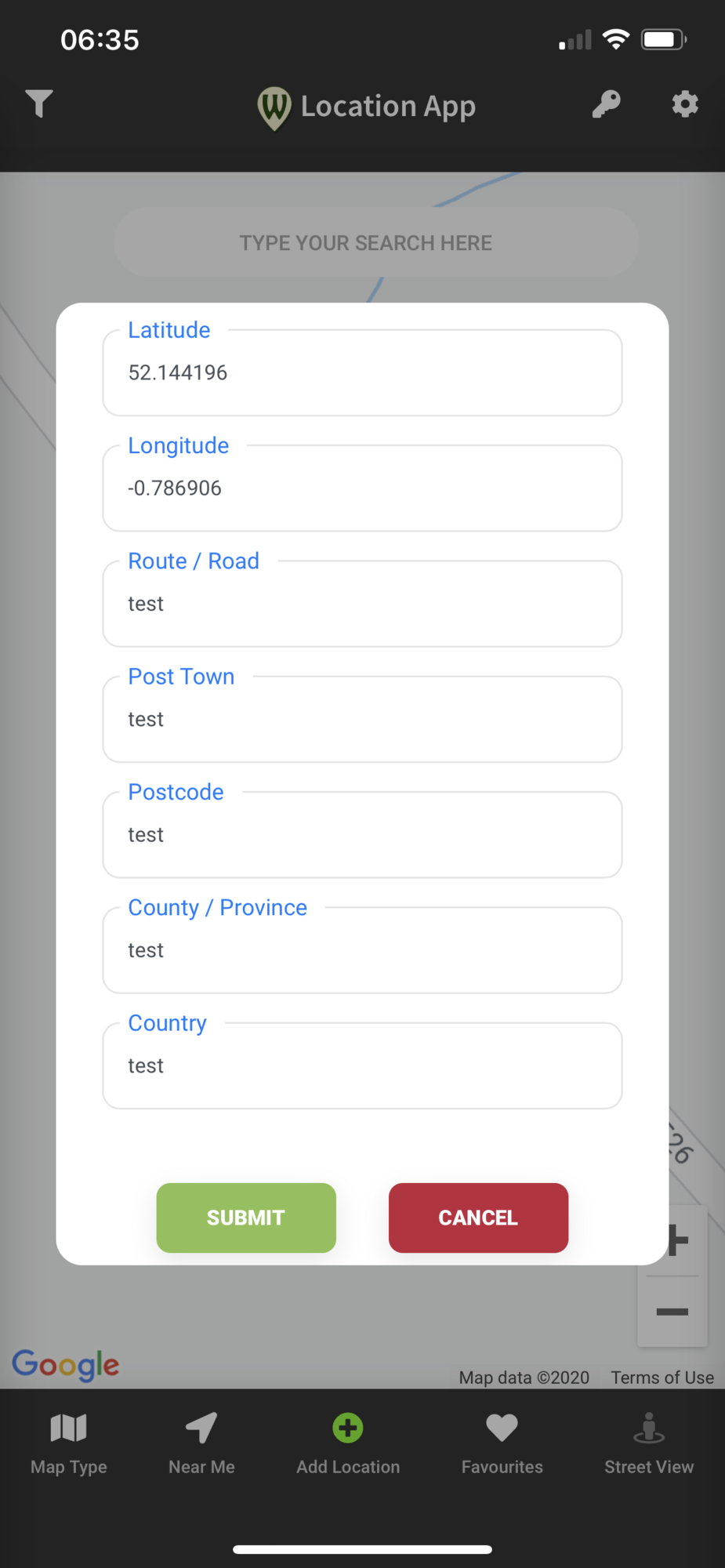The width and height of the screenshot is (725, 1568).
Task: Edit the Longitude field
Action: click(362, 488)
